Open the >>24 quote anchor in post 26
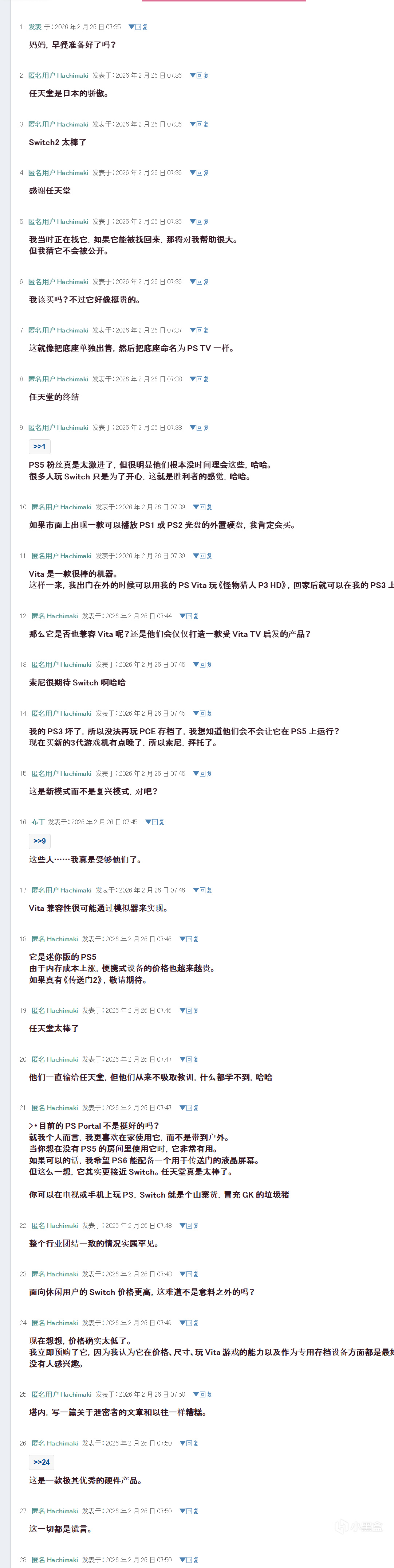This screenshot has width=394, height=1568. [42, 1462]
